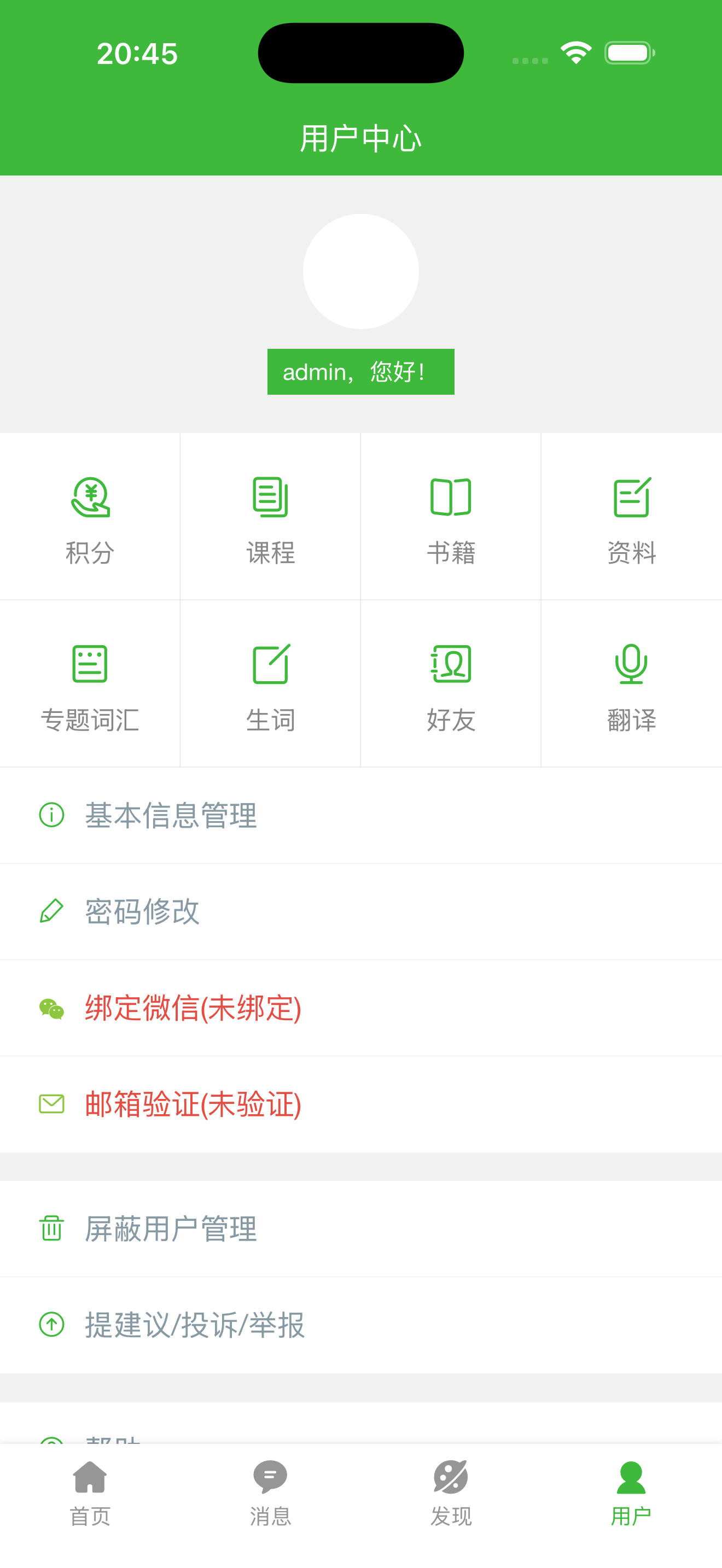Open 资料 materials section

pyautogui.click(x=632, y=517)
